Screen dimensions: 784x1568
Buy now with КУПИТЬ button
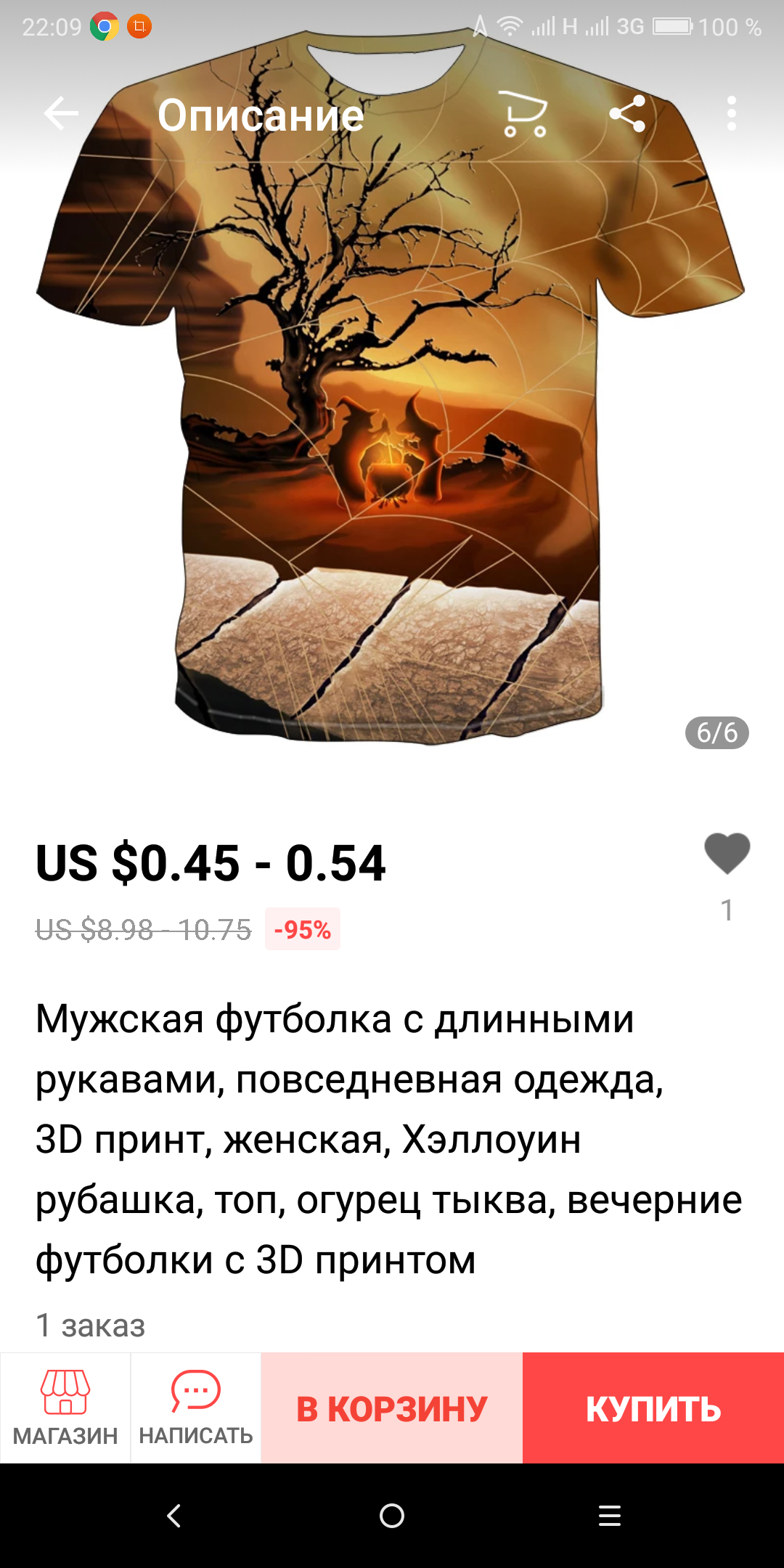tap(653, 1408)
